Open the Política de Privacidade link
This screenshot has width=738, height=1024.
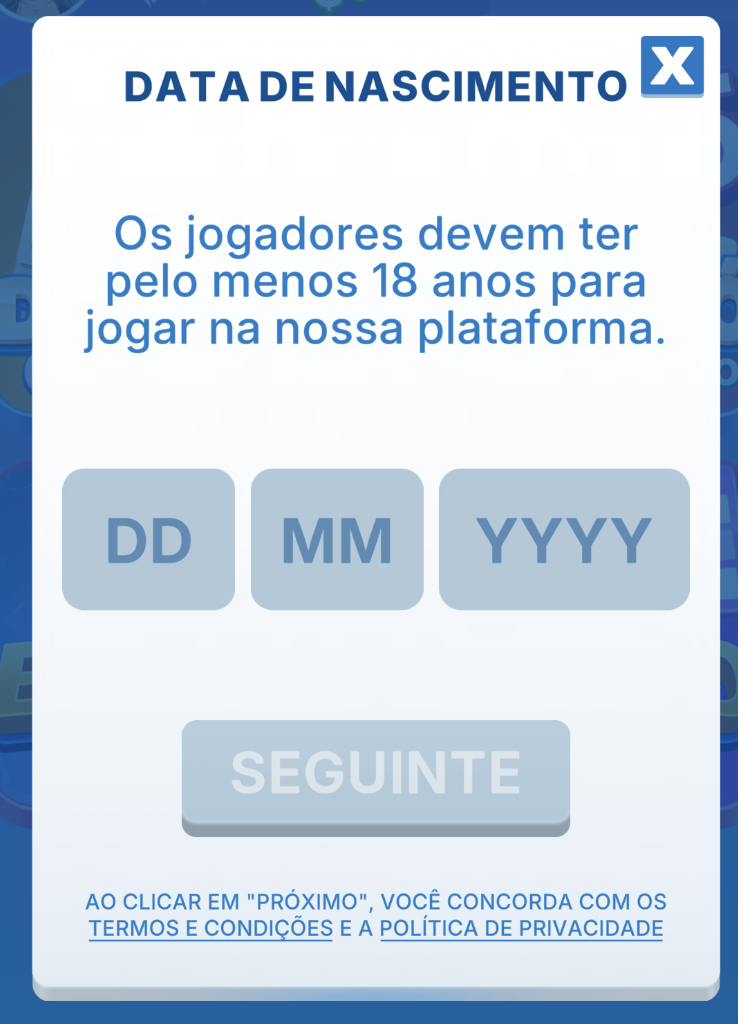point(521,929)
